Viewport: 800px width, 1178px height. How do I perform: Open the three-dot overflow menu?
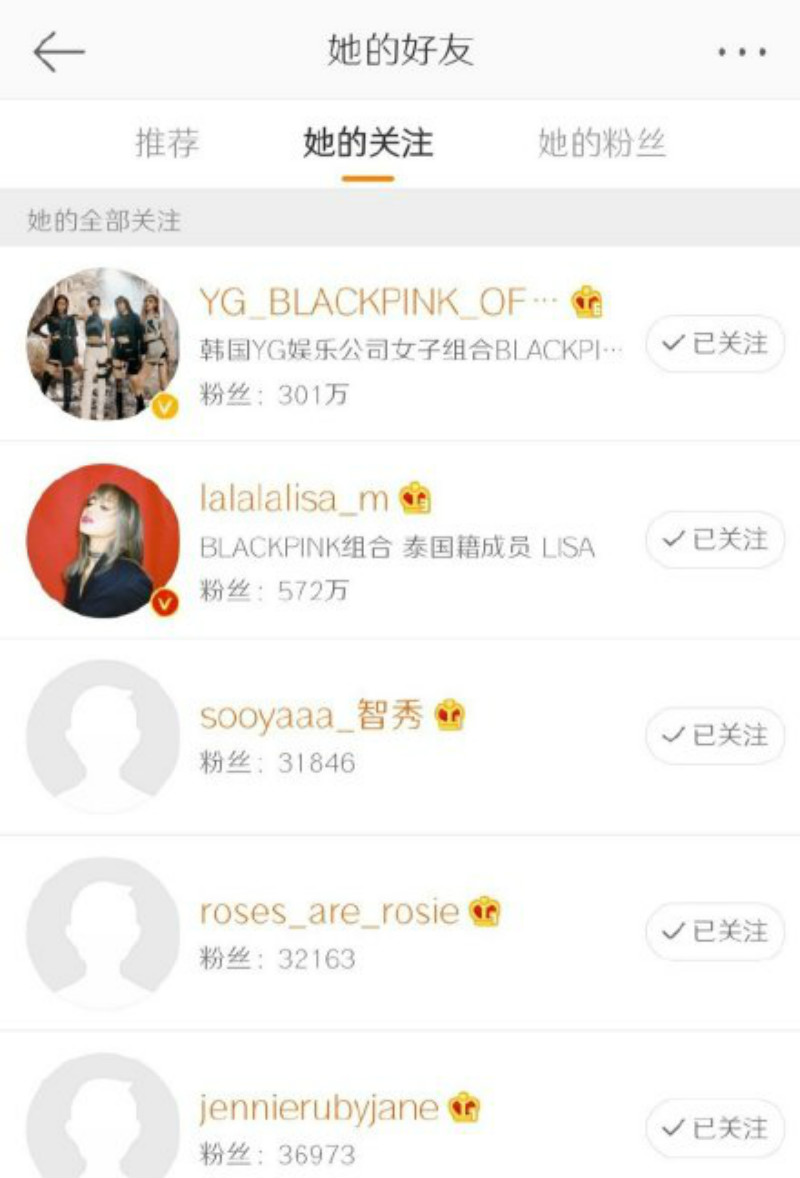(744, 52)
